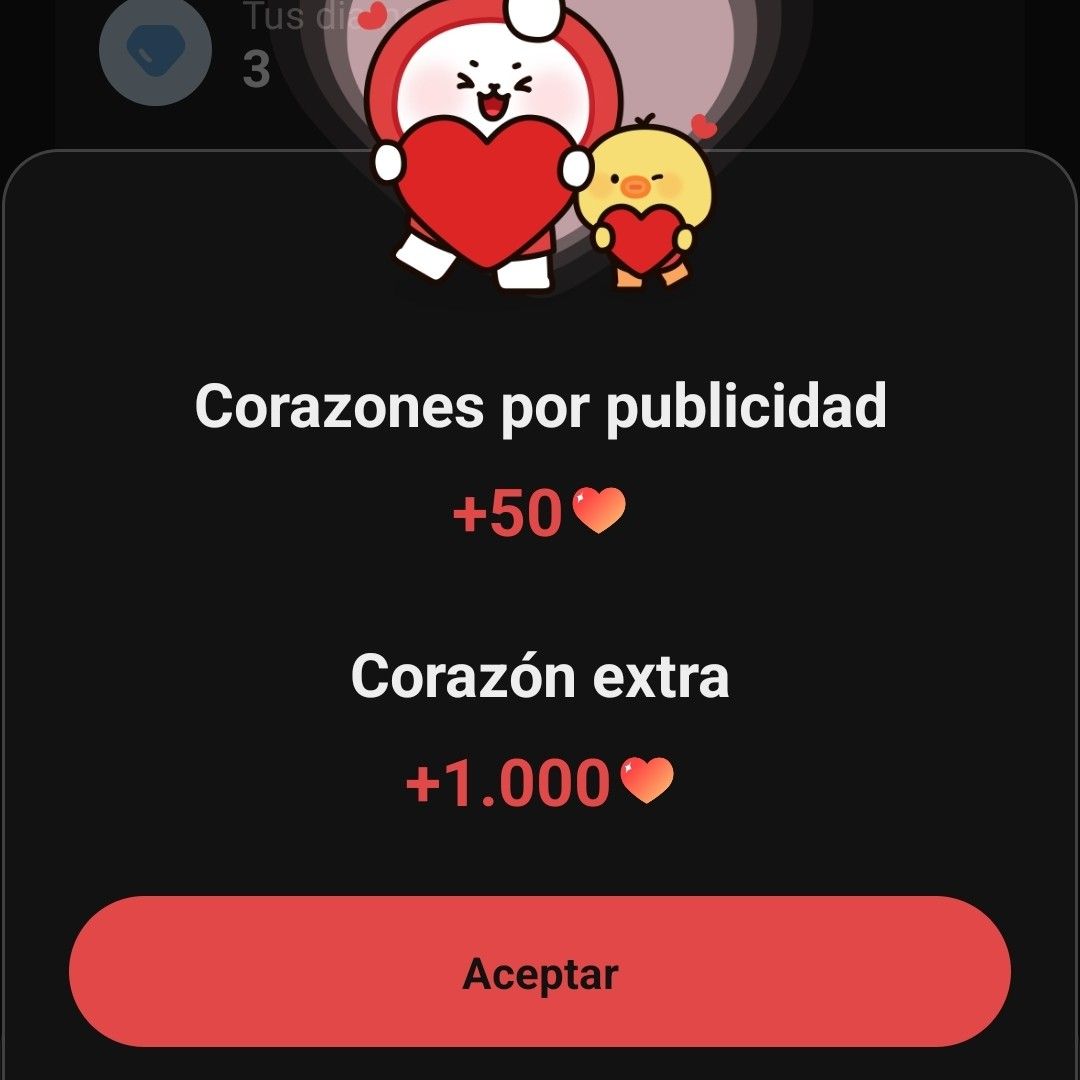This screenshot has width=1080, height=1080.
Task: Tap the Aceptar button
Action: click(540, 972)
